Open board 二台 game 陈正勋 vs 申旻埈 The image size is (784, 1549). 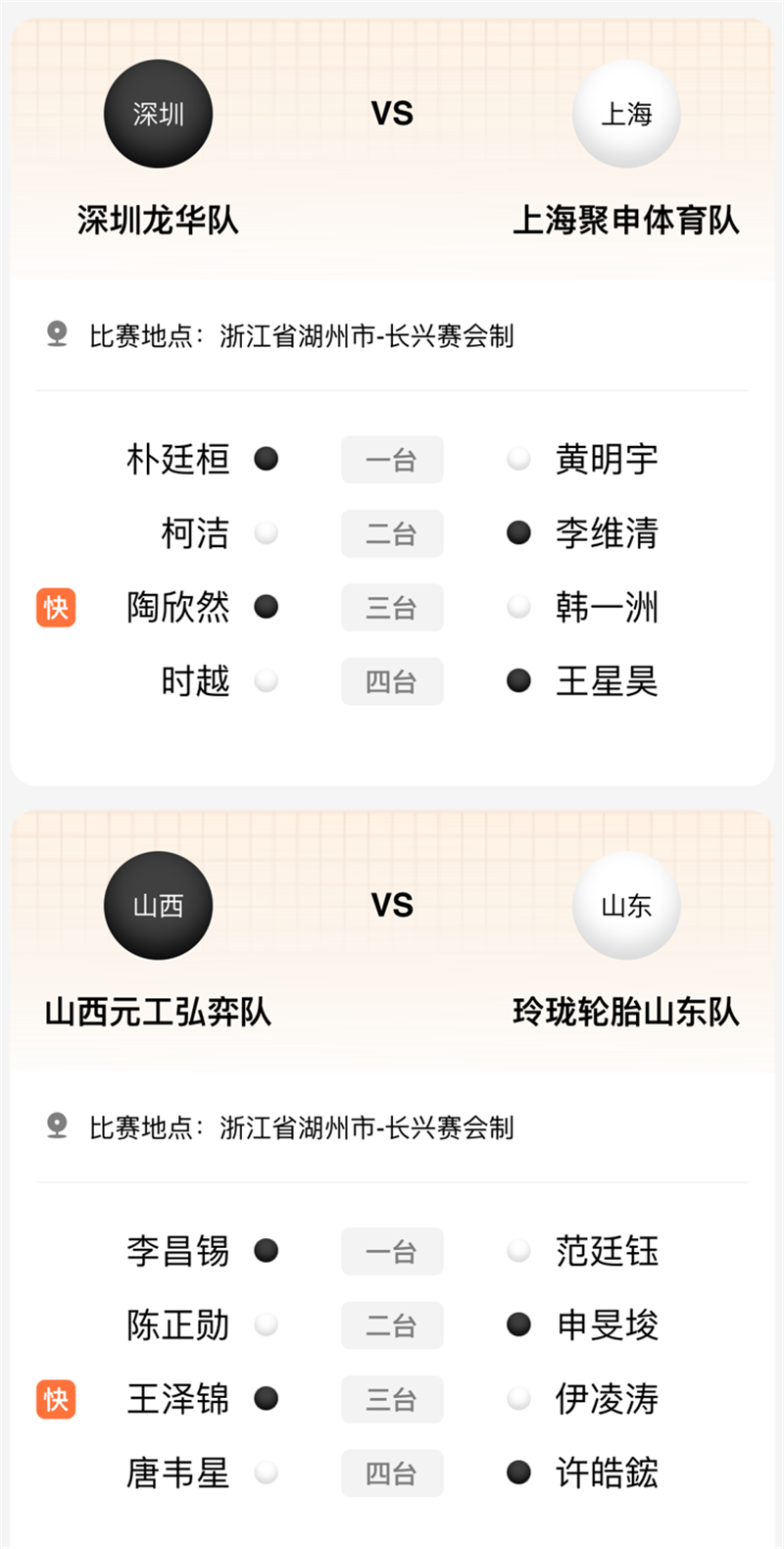click(x=392, y=1325)
